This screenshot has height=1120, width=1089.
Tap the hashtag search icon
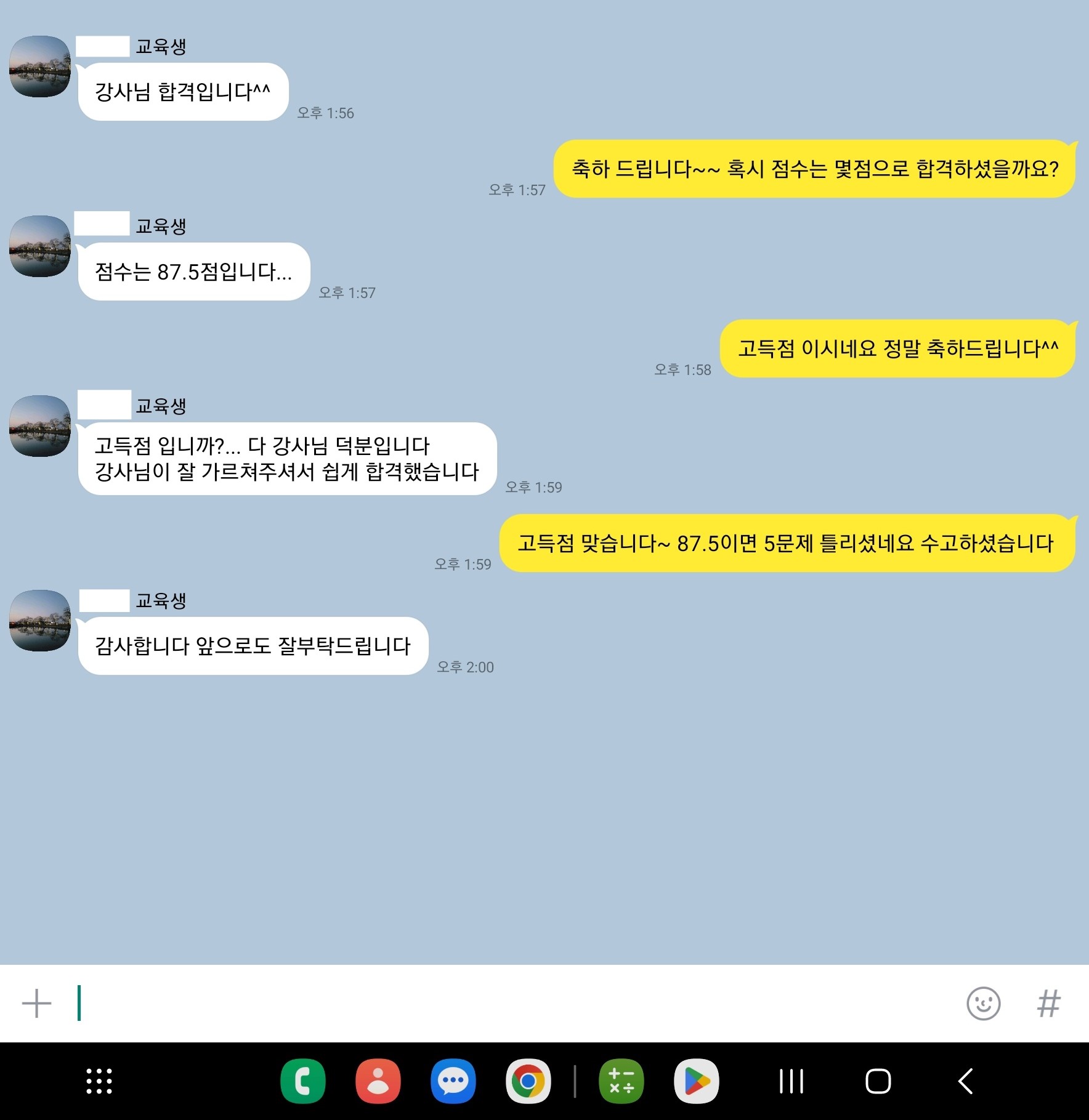[1048, 1004]
